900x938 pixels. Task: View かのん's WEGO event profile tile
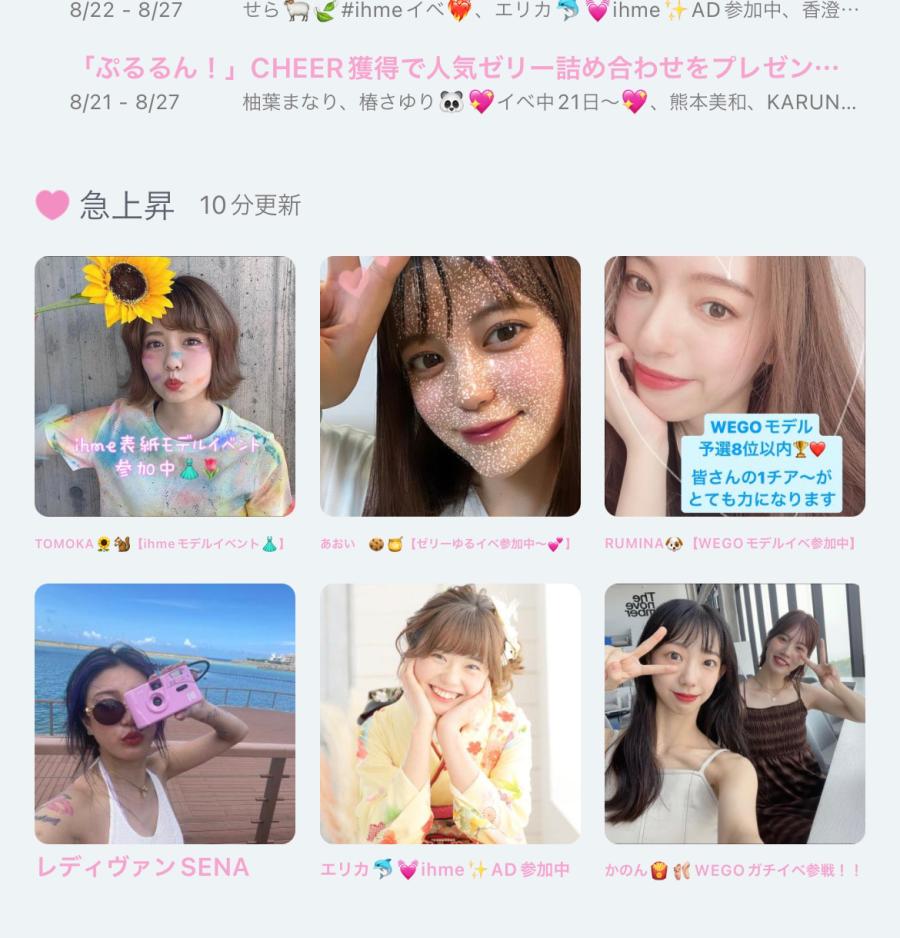734,713
